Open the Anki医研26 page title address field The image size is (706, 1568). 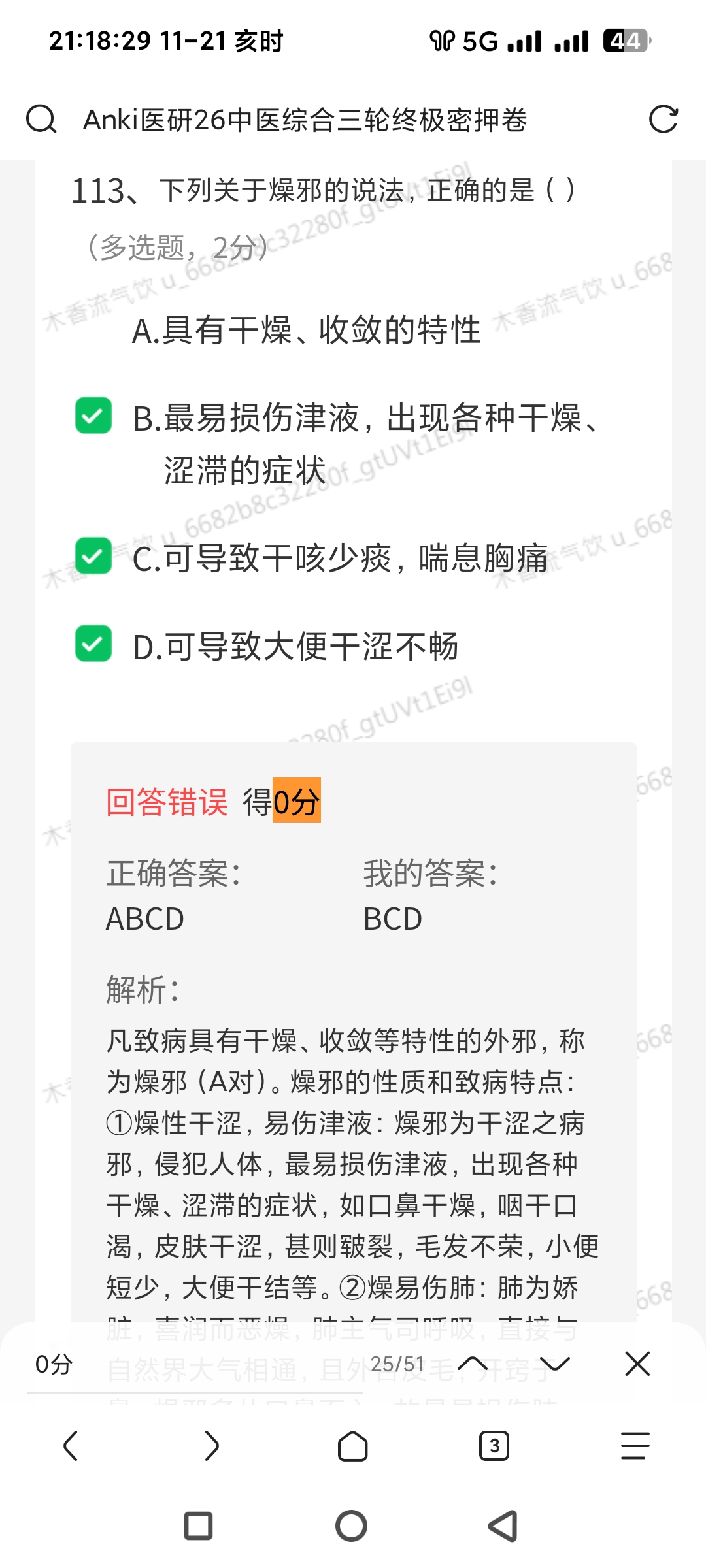point(305,120)
